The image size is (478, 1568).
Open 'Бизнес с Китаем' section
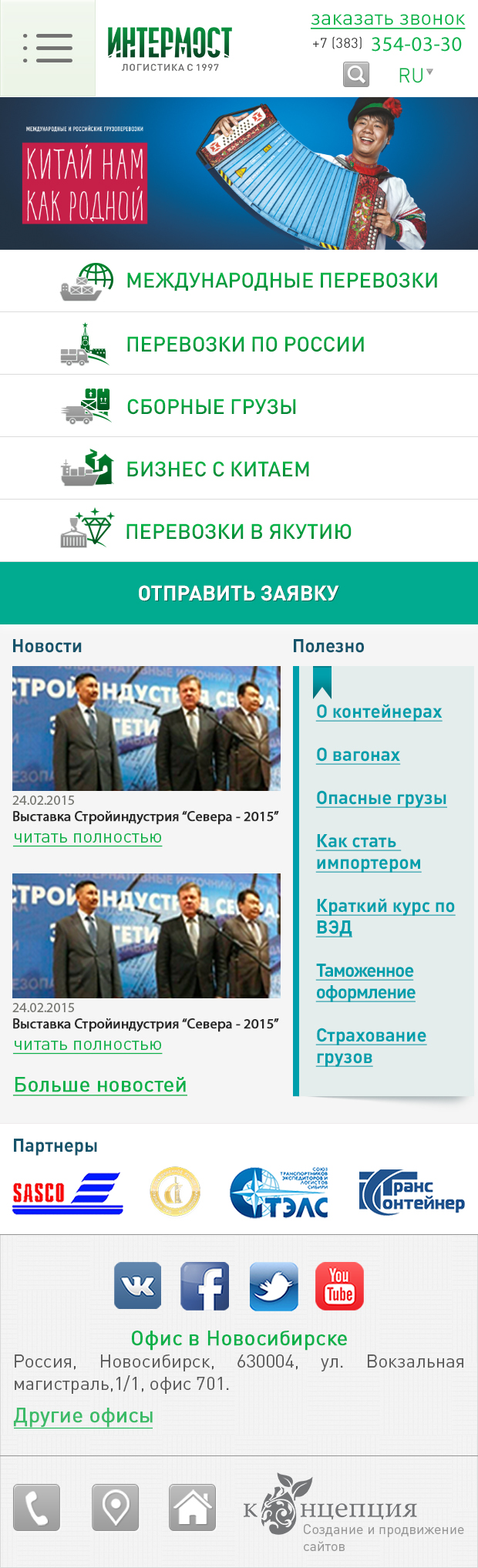tap(217, 469)
